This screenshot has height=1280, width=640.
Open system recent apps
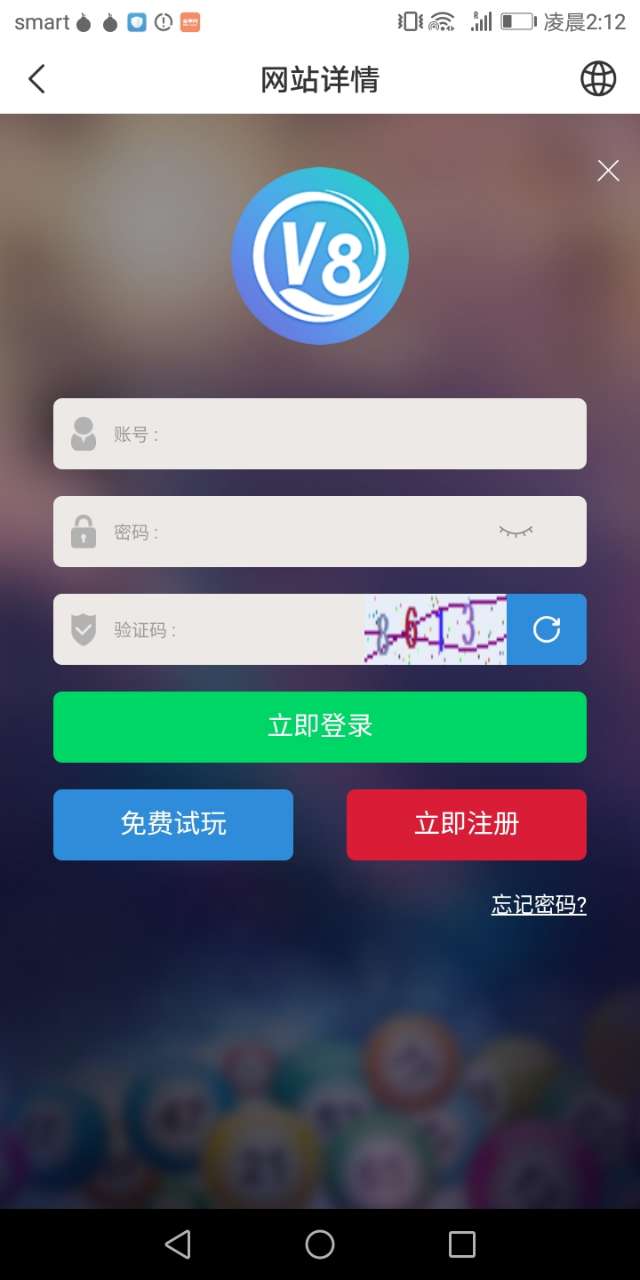pos(462,1244)
